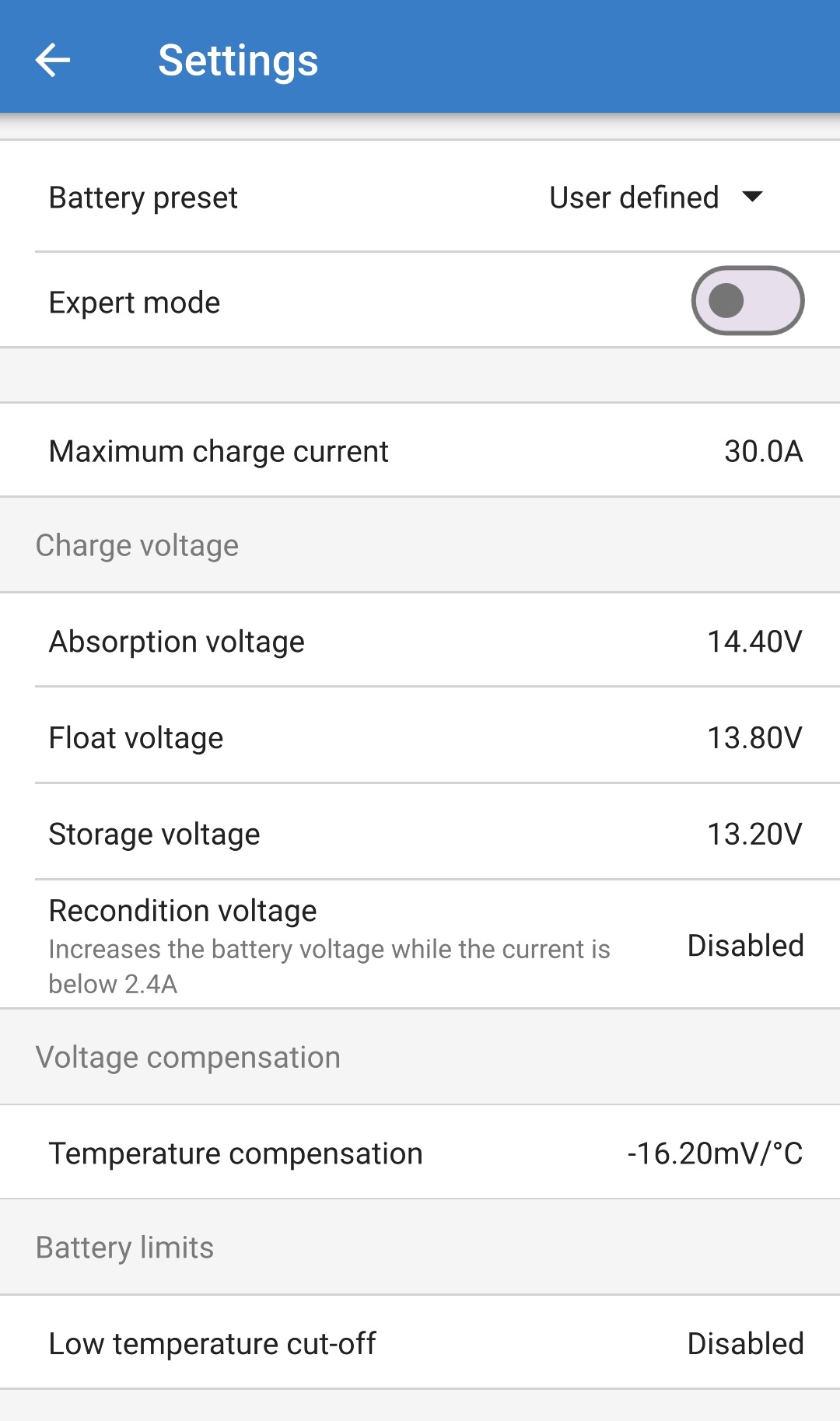Edit the Absorption voltage value
Image resolution: width=840 pixels, height=1421 pixels.
coord(420,641)
